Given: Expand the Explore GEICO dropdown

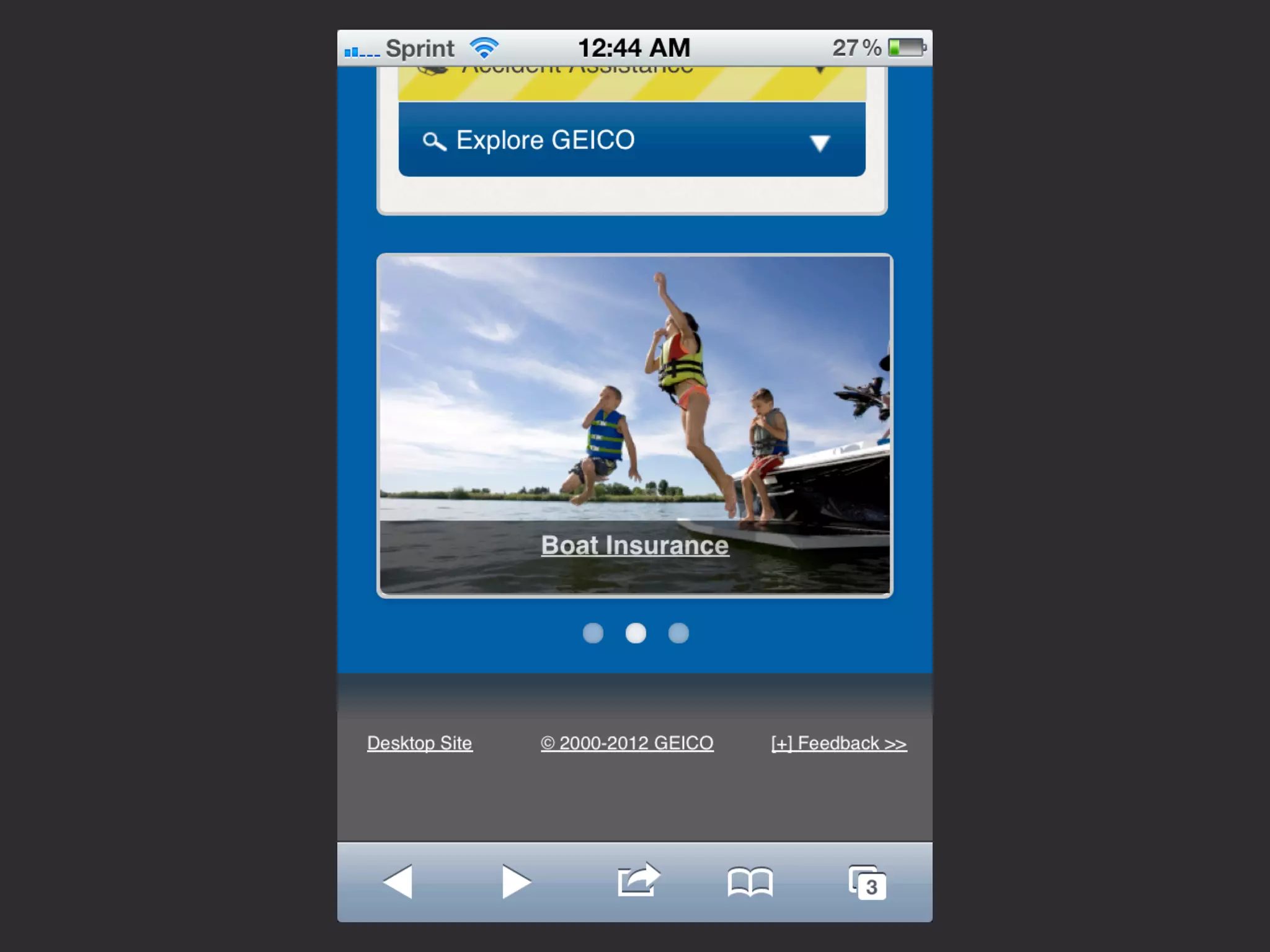Looking at the screenshot, I should click(632, 140).
